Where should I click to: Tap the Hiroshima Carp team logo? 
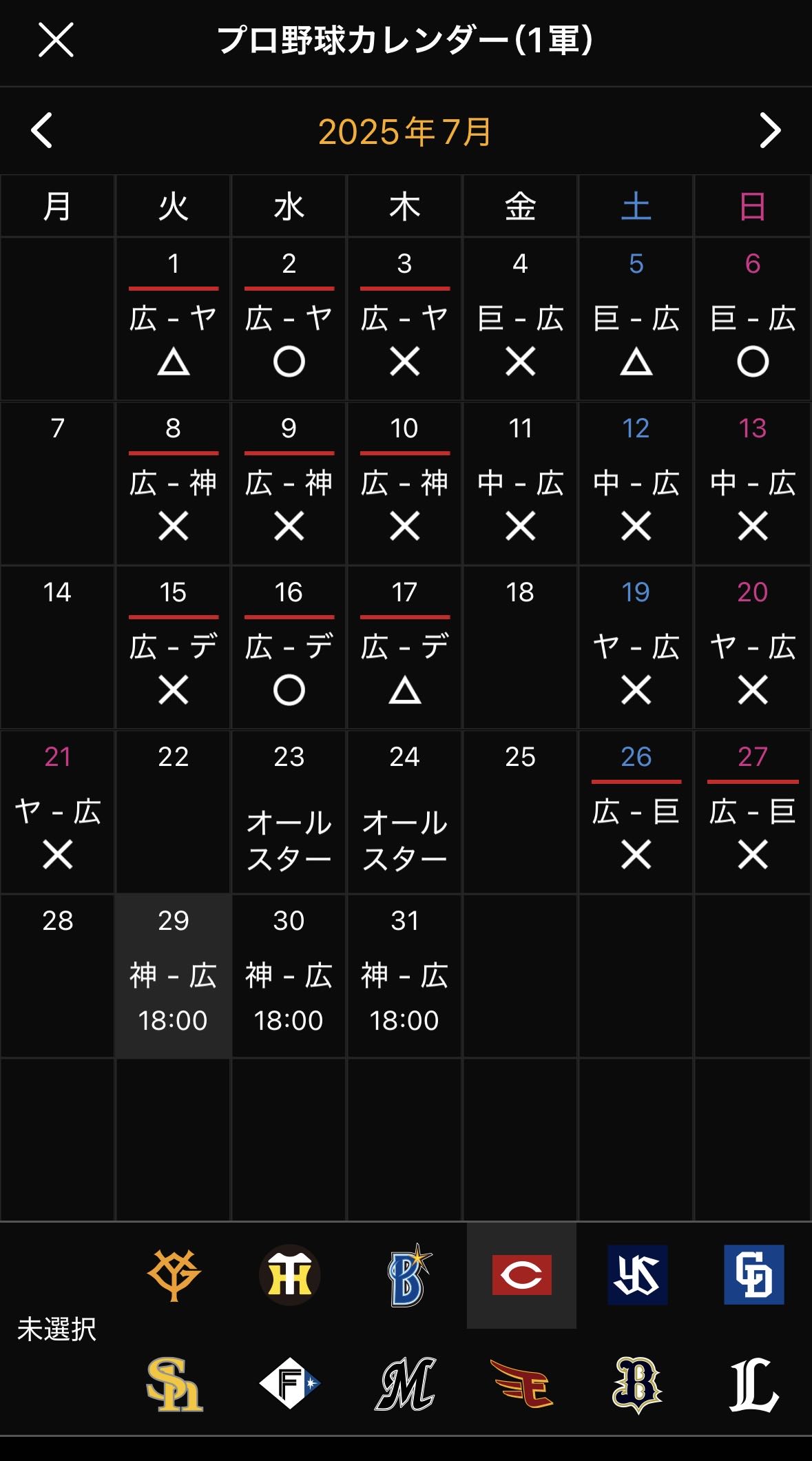(x=521, y=1274)
